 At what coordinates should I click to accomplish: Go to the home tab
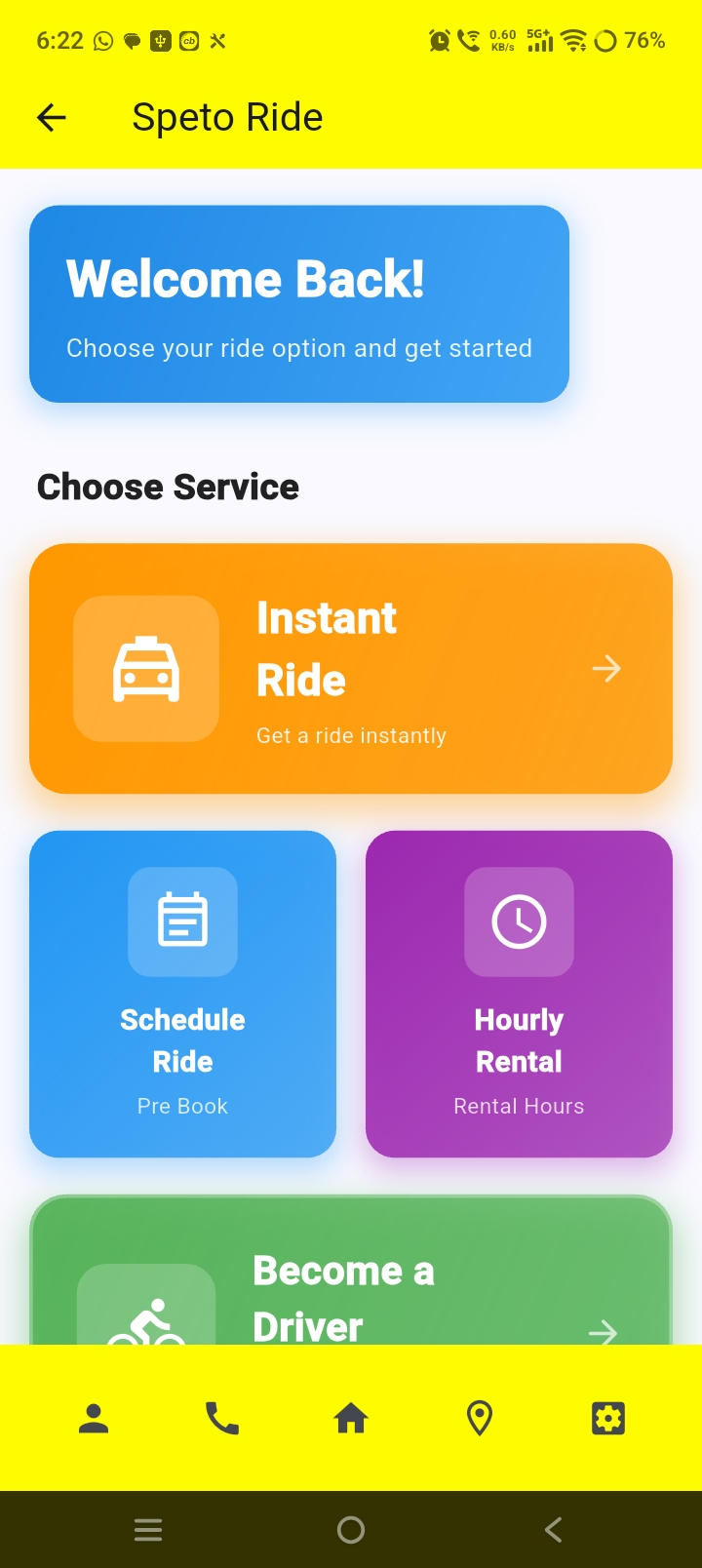point(351,1418)
